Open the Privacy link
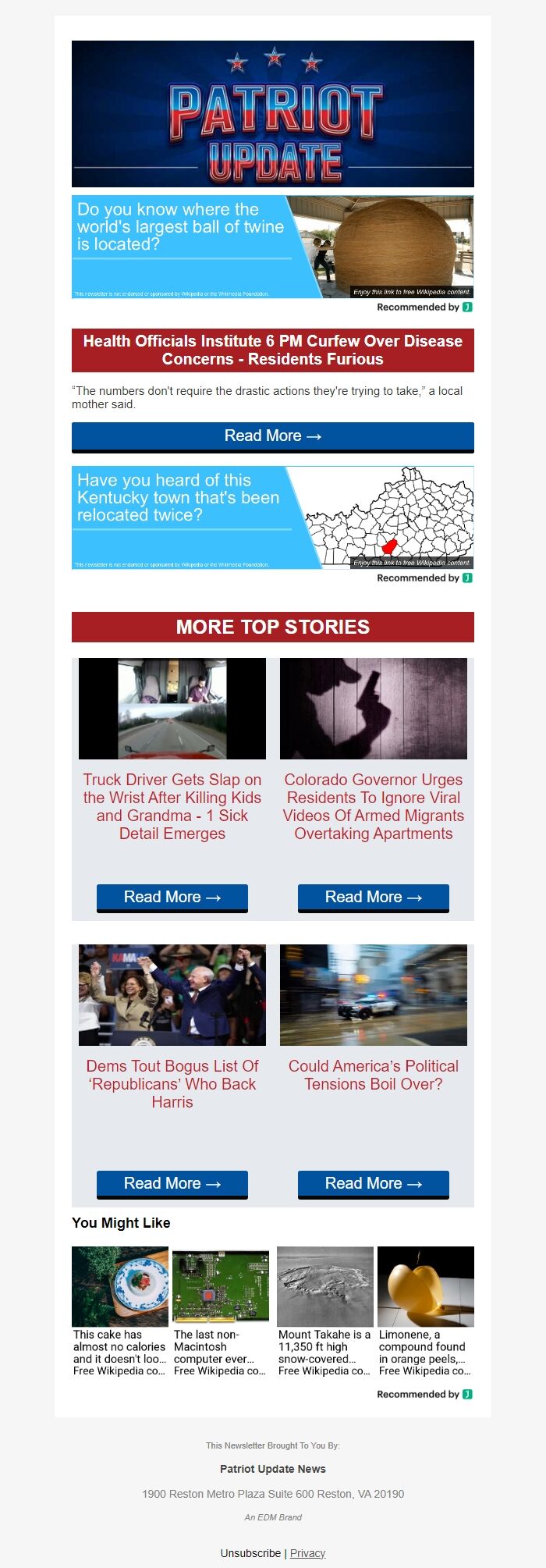The width and height of the screenshot is (546, 1568). click(307, 1553)
